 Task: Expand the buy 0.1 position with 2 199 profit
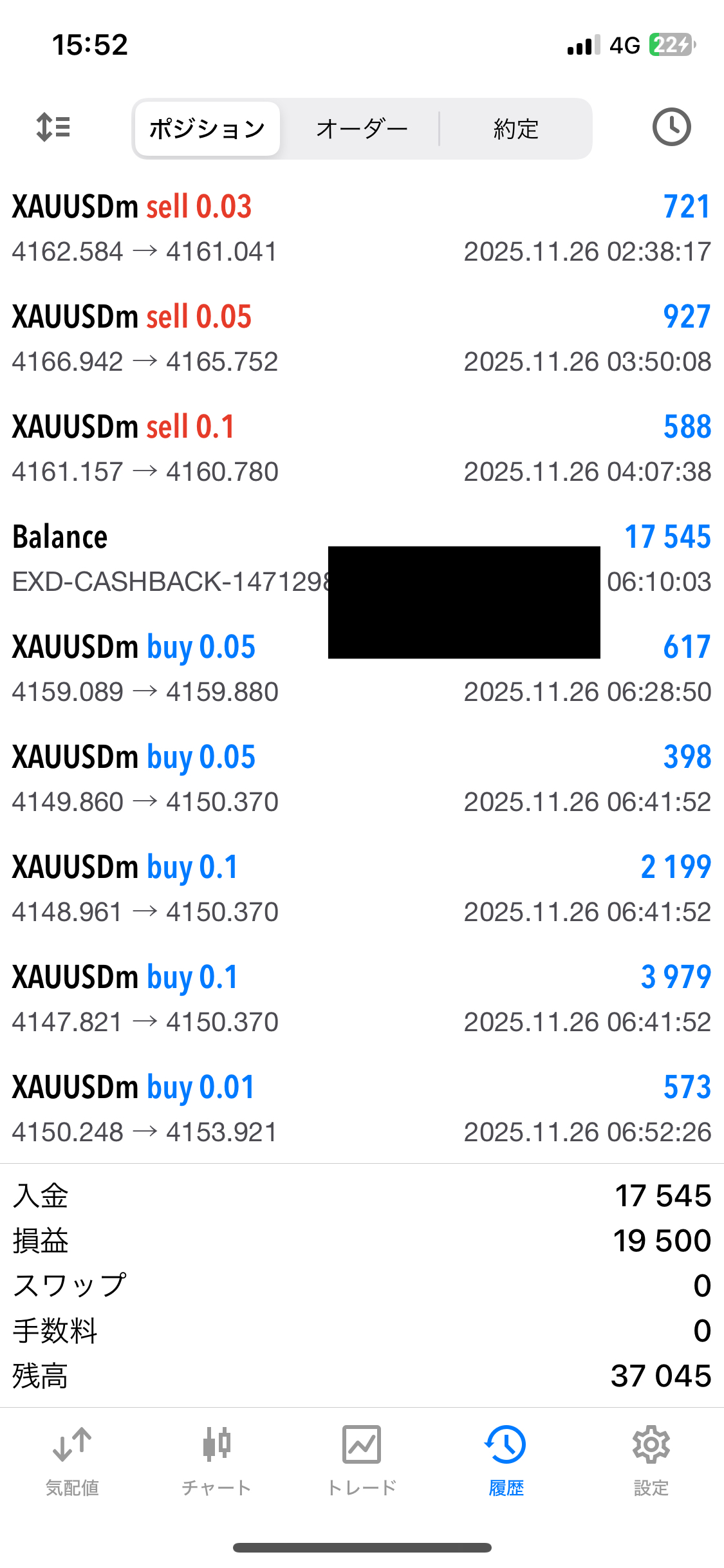362,890
